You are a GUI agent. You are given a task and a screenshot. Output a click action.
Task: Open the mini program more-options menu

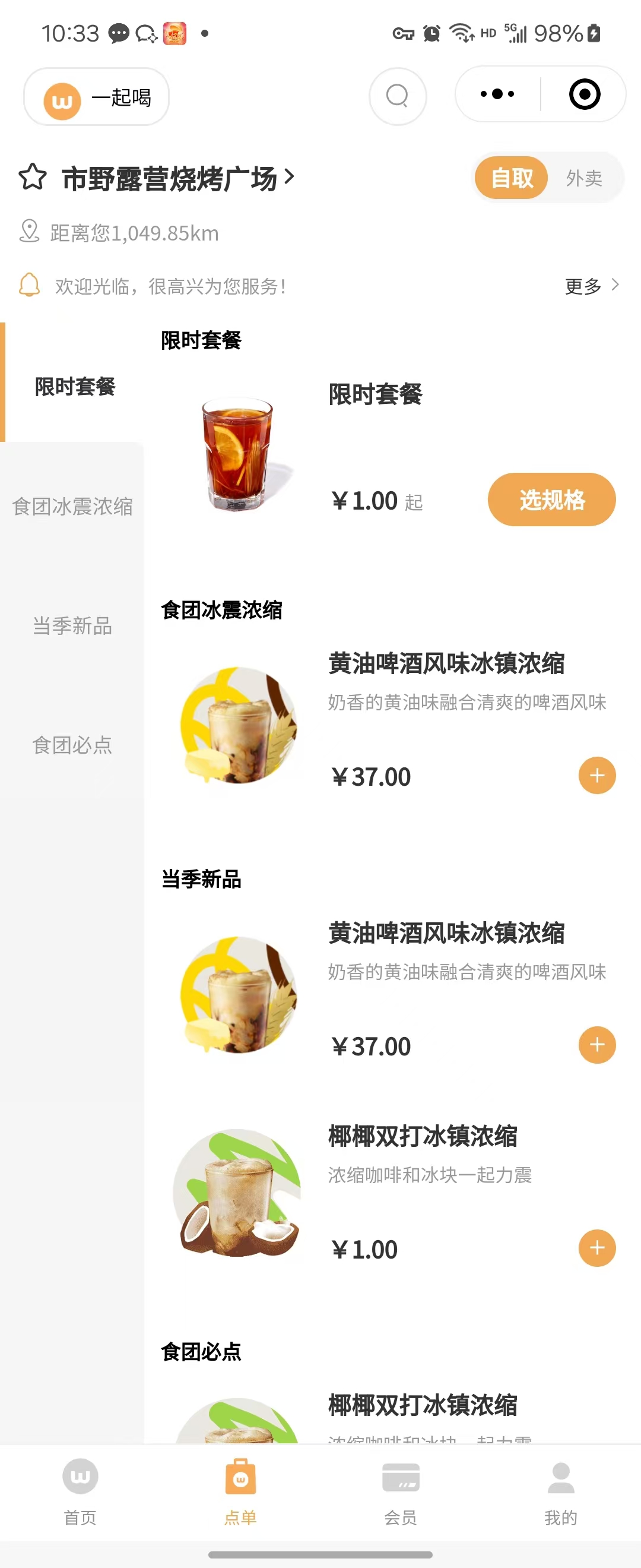[497, 94]
